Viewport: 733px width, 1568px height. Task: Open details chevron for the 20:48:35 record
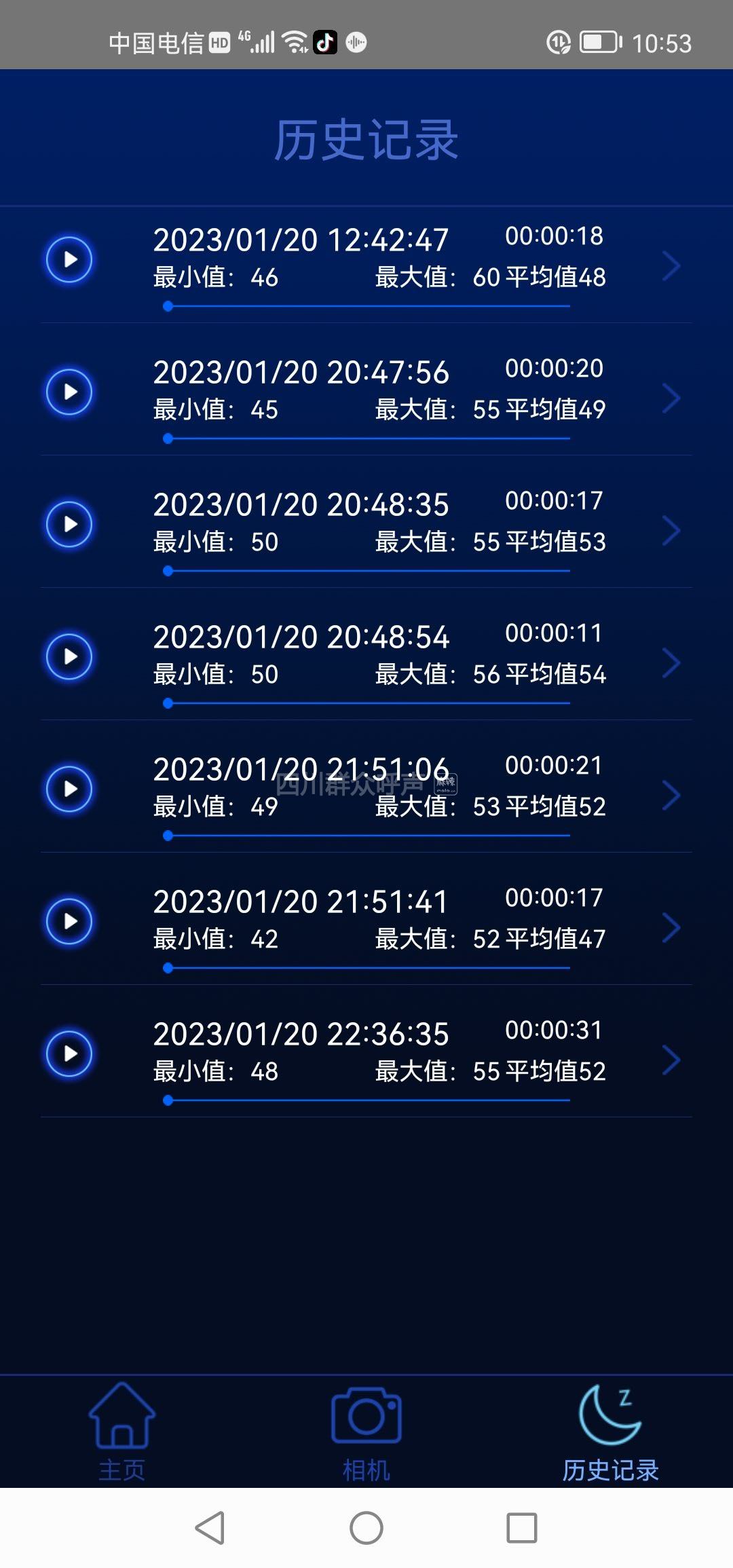[671, 530]
